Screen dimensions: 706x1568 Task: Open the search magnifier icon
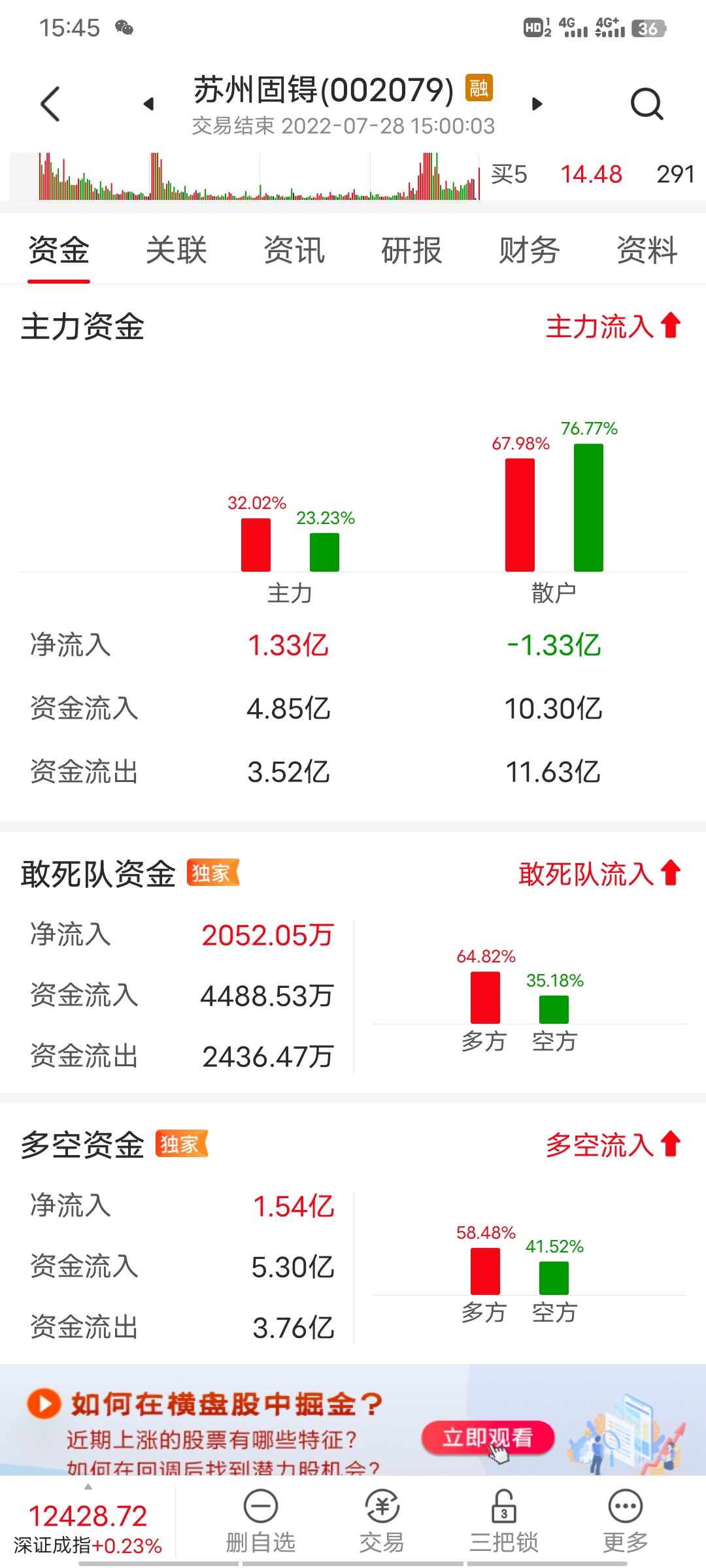pos(647,104)
